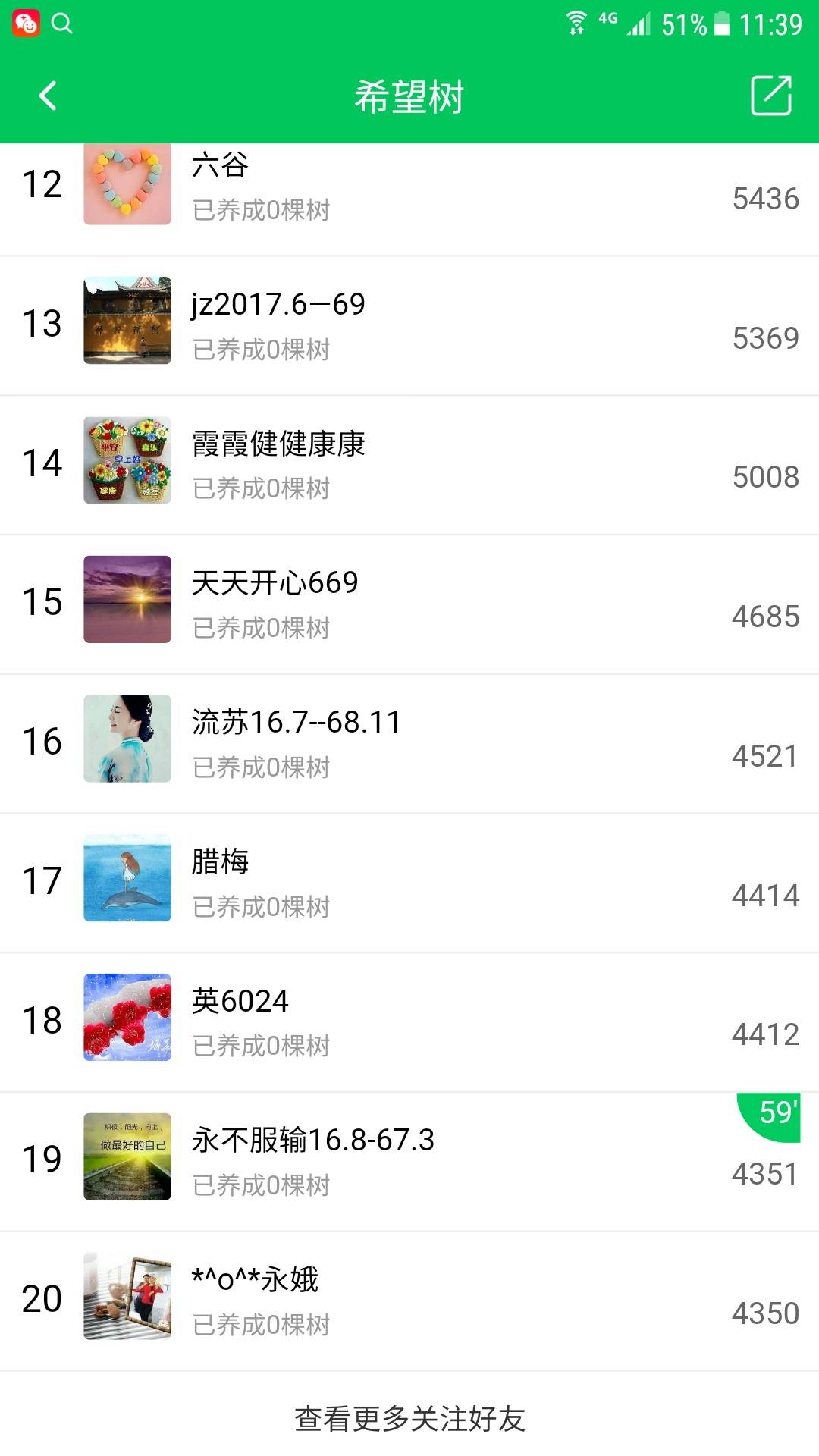Screen dimensions: 819x1456
Task: Select the 腊梅 list entry
Action: pos(409,880)
